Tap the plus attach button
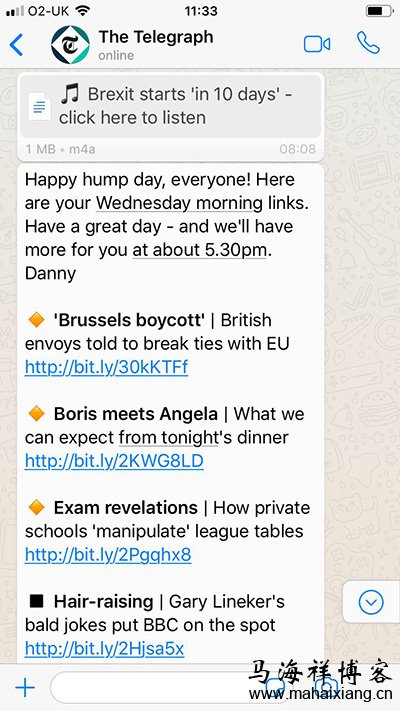Screen dimensions: 400x711 point(25,688)
